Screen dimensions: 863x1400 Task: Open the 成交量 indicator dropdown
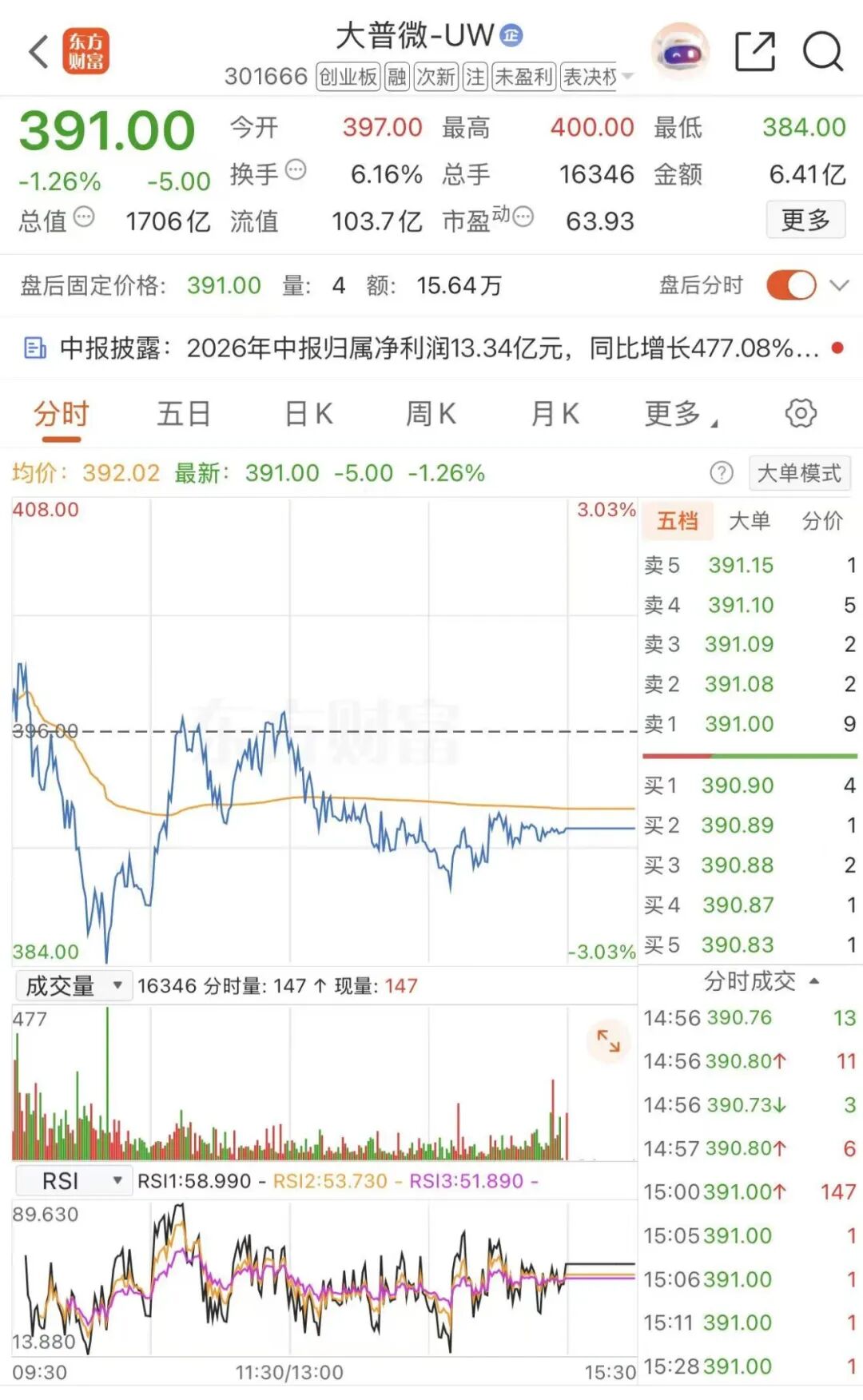tap(74, 985)
